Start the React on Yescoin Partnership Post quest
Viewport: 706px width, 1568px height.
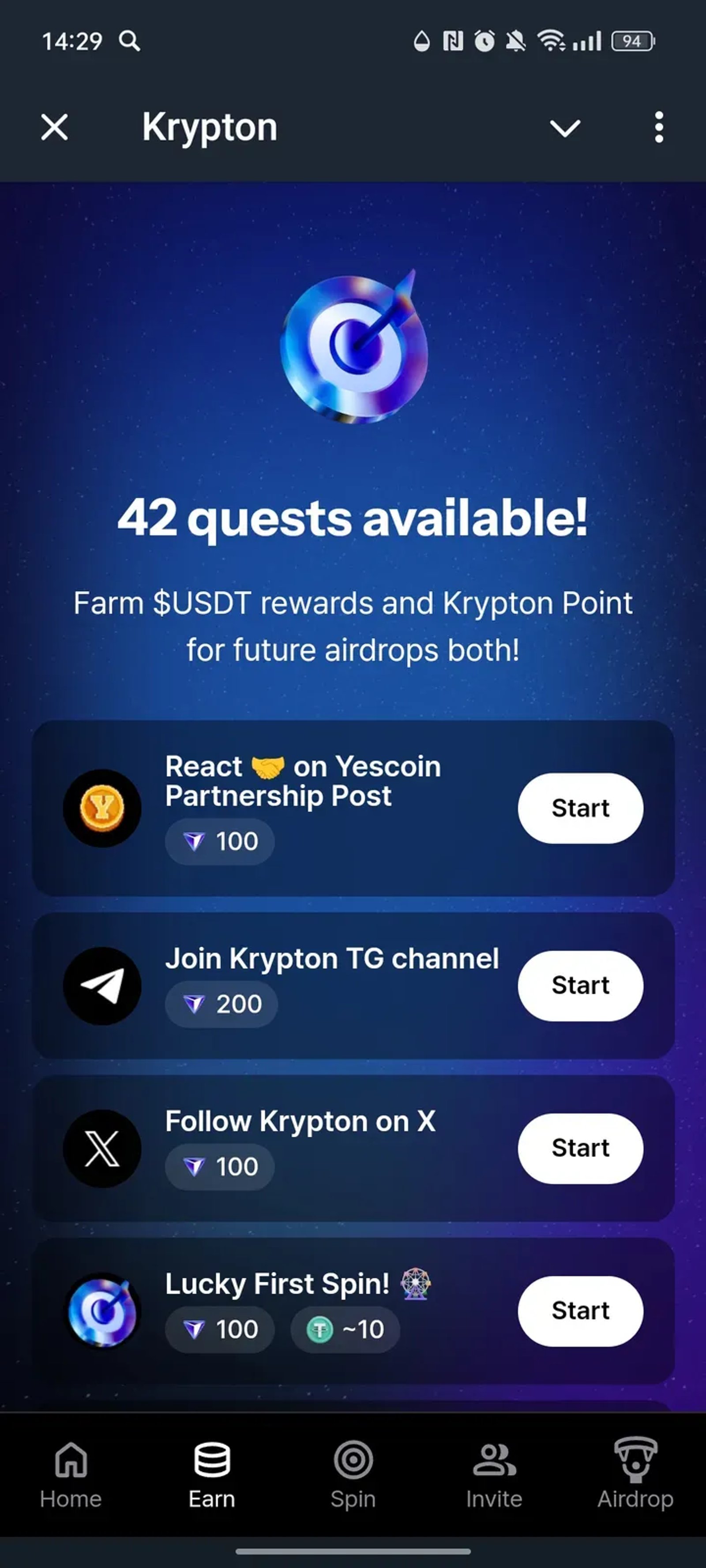click(579, 808)
